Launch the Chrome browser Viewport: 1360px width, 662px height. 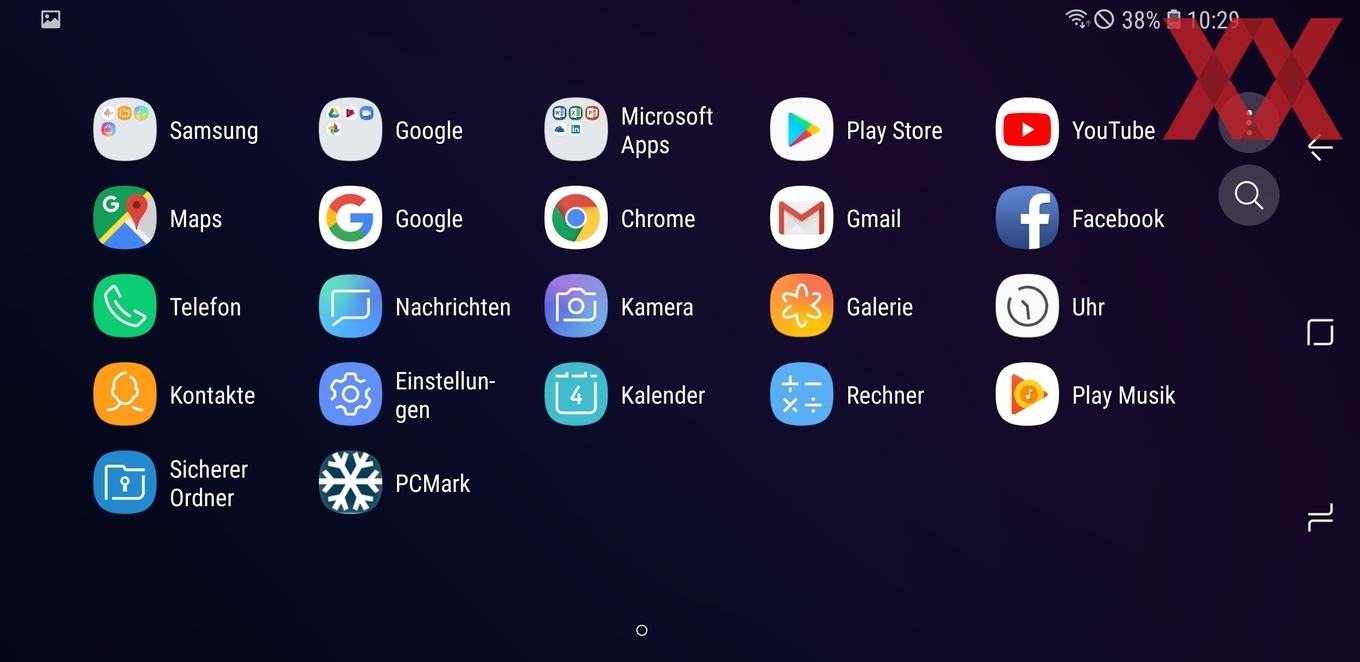576,218
